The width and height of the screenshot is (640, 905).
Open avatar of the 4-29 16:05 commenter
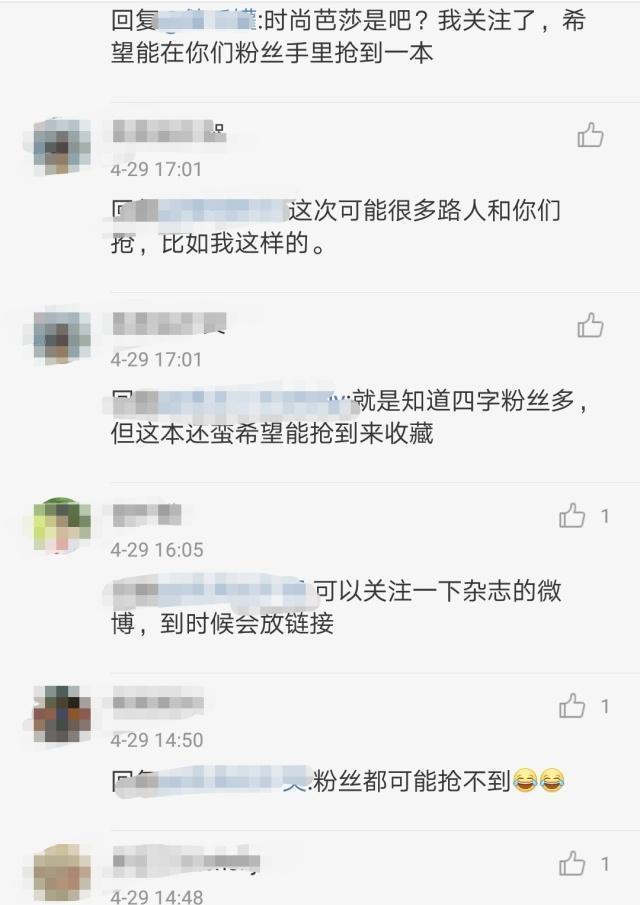coord(62,525)
